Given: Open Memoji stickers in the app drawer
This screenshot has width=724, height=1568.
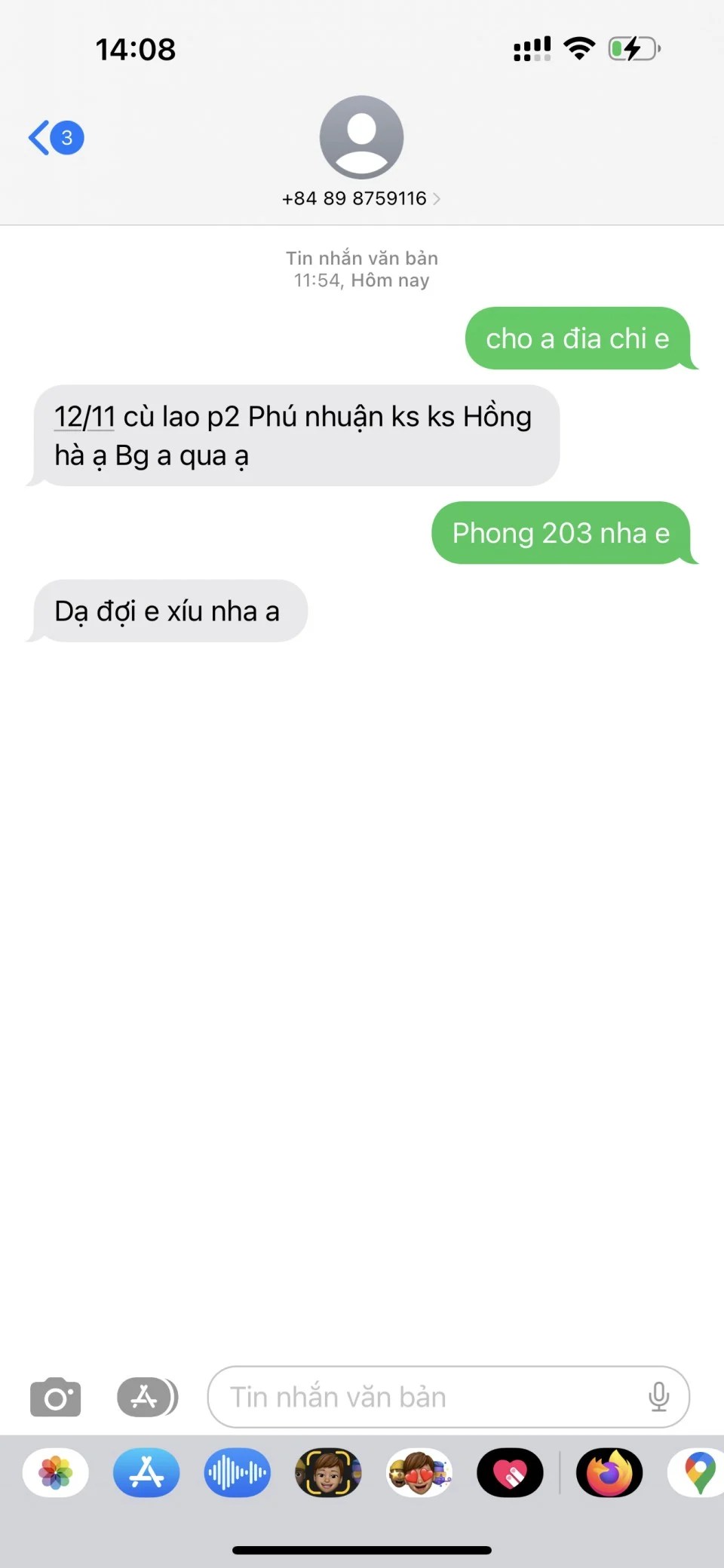Looking at the screenshot, I should point(419,1472).
